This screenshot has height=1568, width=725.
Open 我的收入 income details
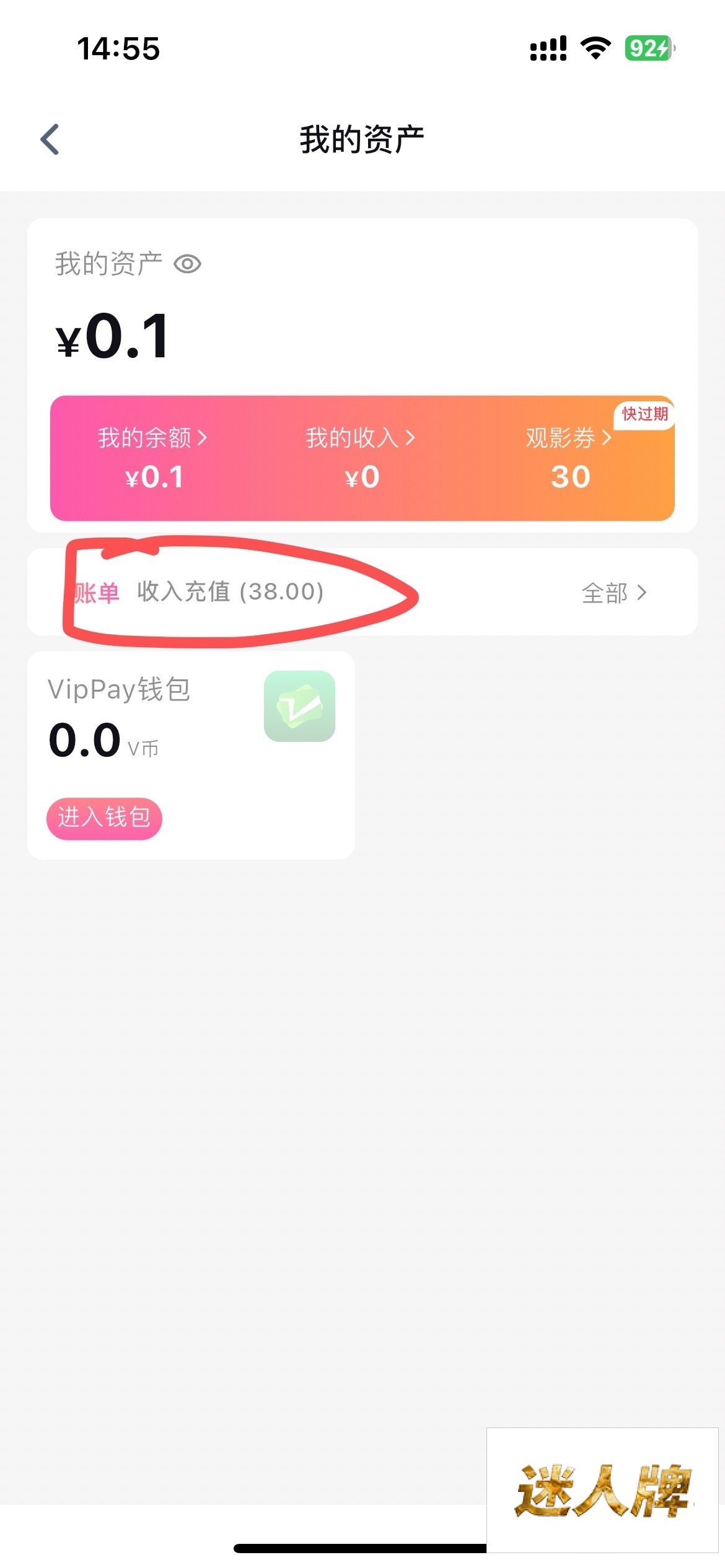361,458
